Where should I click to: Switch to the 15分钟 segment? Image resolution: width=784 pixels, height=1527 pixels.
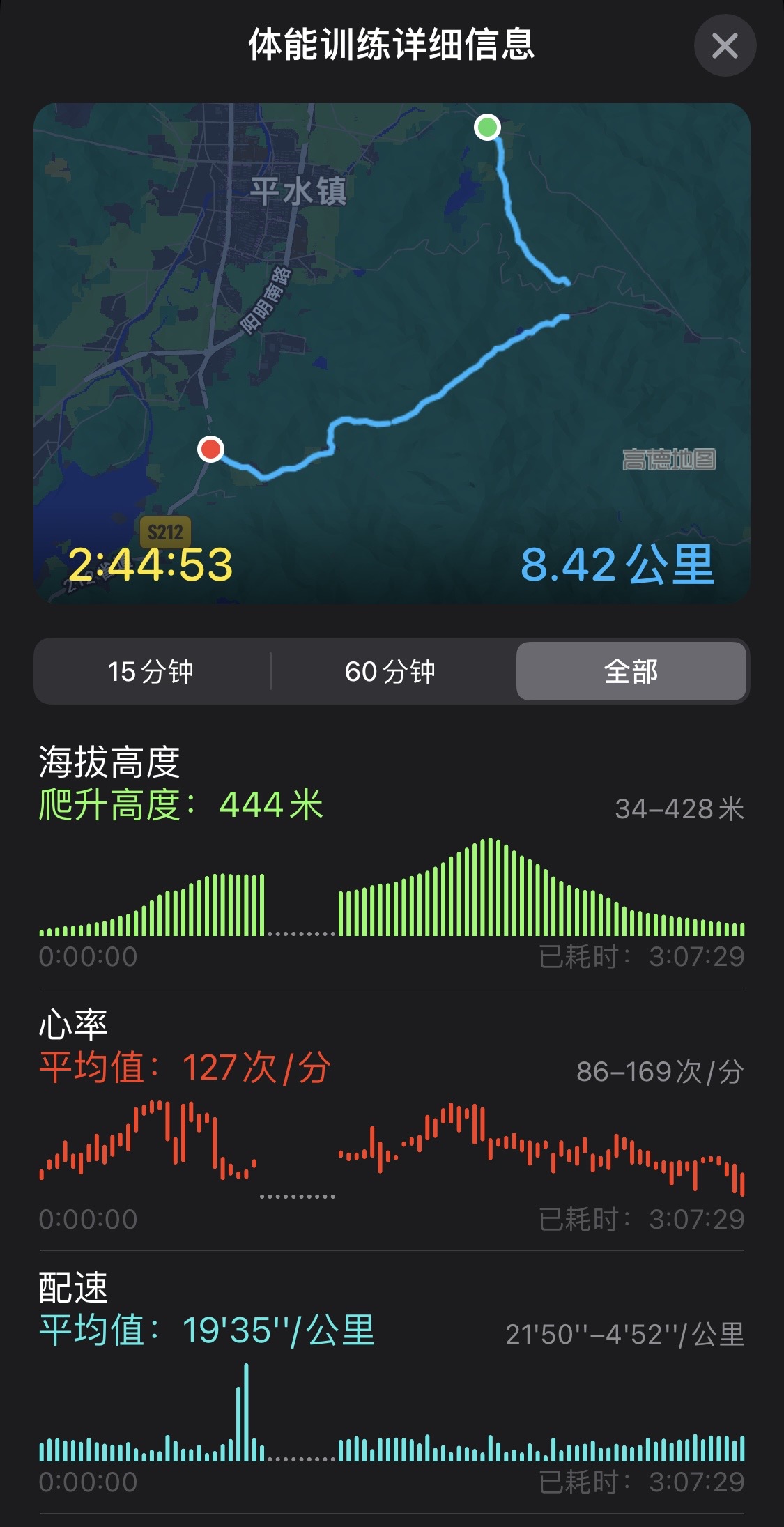(x=151, y=671)
